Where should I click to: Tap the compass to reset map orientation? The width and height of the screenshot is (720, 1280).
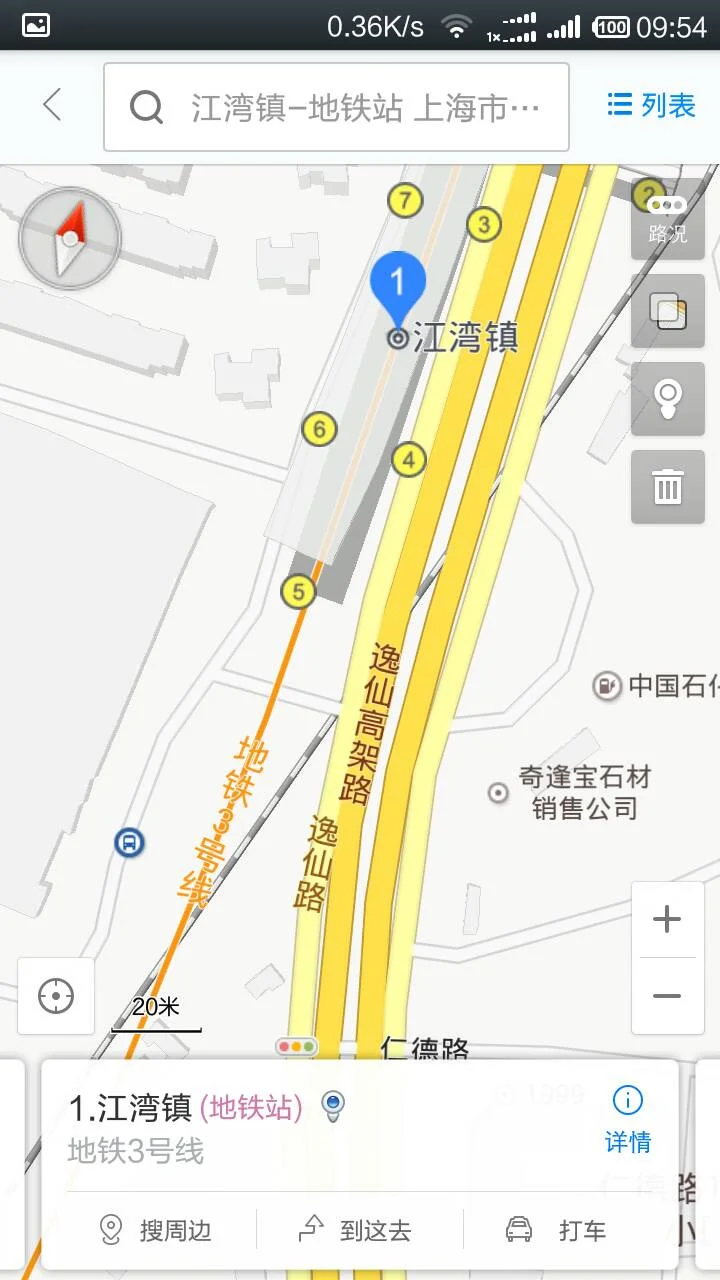[69, 239]
